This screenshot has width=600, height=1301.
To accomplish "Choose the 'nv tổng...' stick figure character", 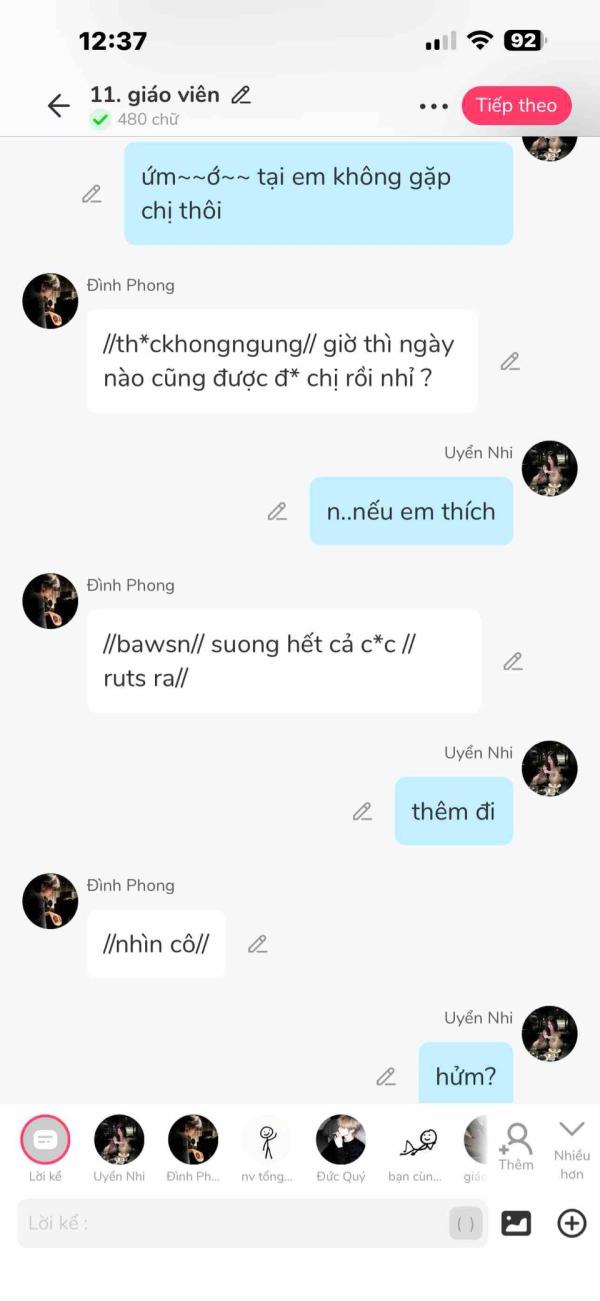I will 267,1140.
